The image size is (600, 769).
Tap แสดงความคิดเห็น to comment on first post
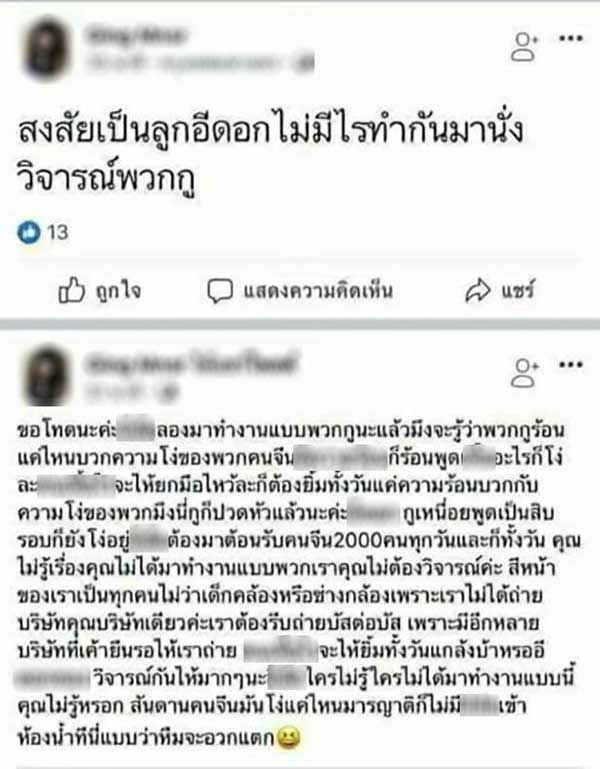pos(299,291)
